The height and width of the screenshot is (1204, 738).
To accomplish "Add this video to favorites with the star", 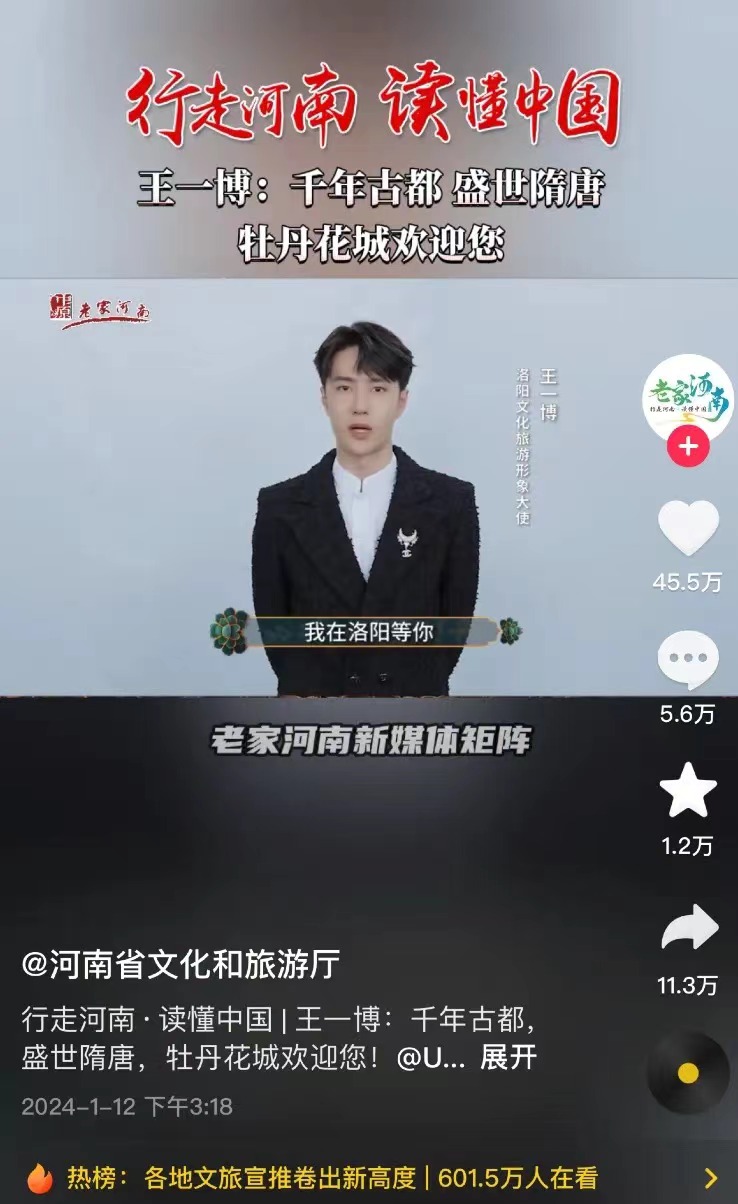I will (x=688, y=790).
